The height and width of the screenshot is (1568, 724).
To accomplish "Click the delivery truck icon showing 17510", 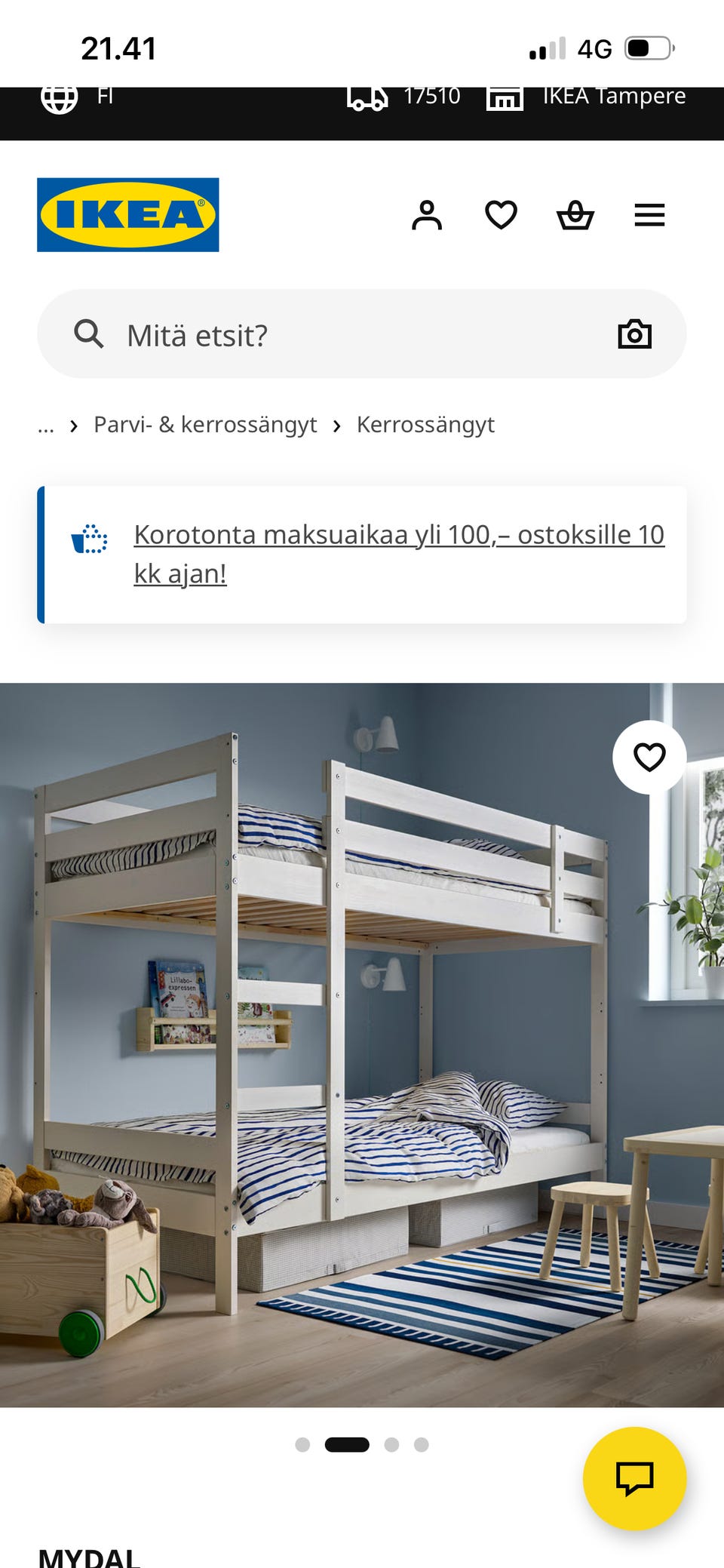I will tap(367, 98).
